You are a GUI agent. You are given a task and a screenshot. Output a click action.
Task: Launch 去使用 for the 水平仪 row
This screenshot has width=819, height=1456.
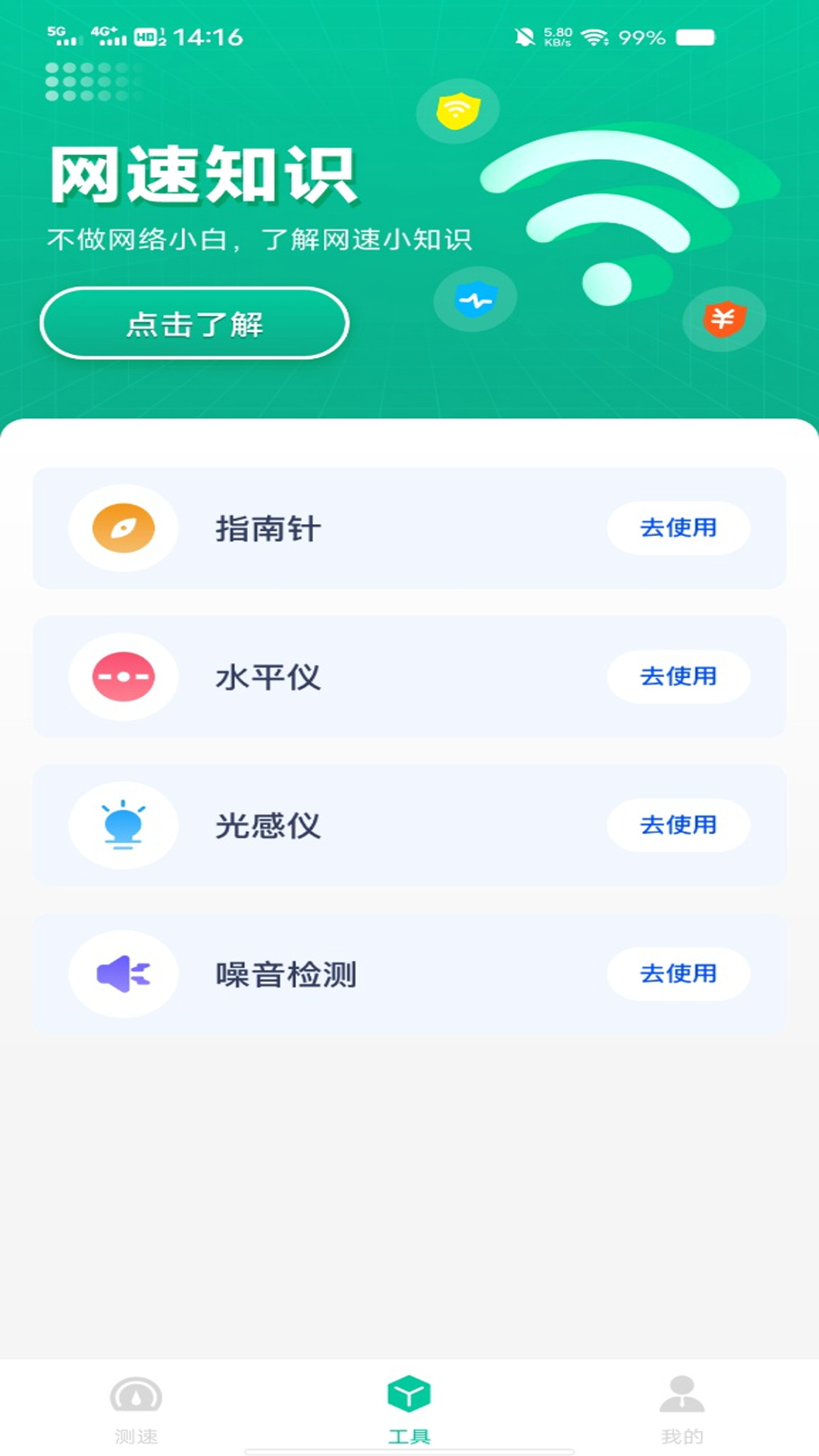coord(678,677)
